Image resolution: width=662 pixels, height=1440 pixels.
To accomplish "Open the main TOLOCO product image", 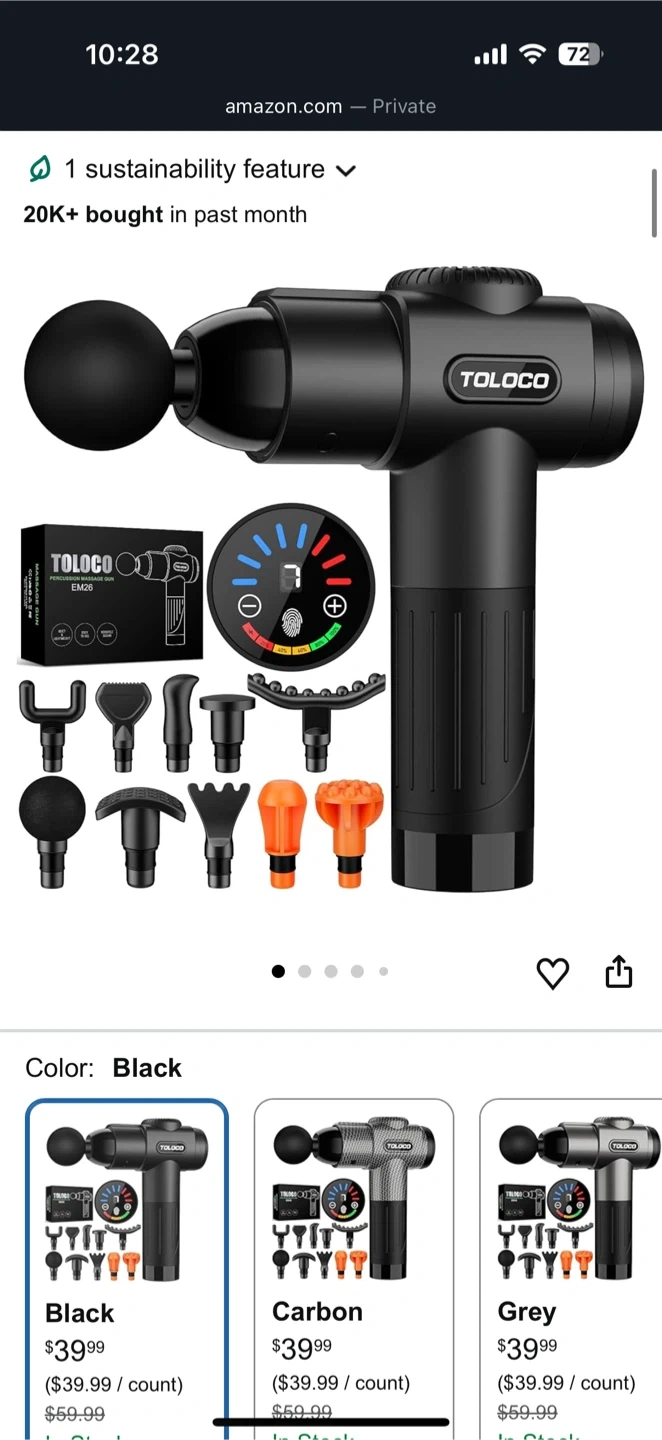I will point(331,580).
